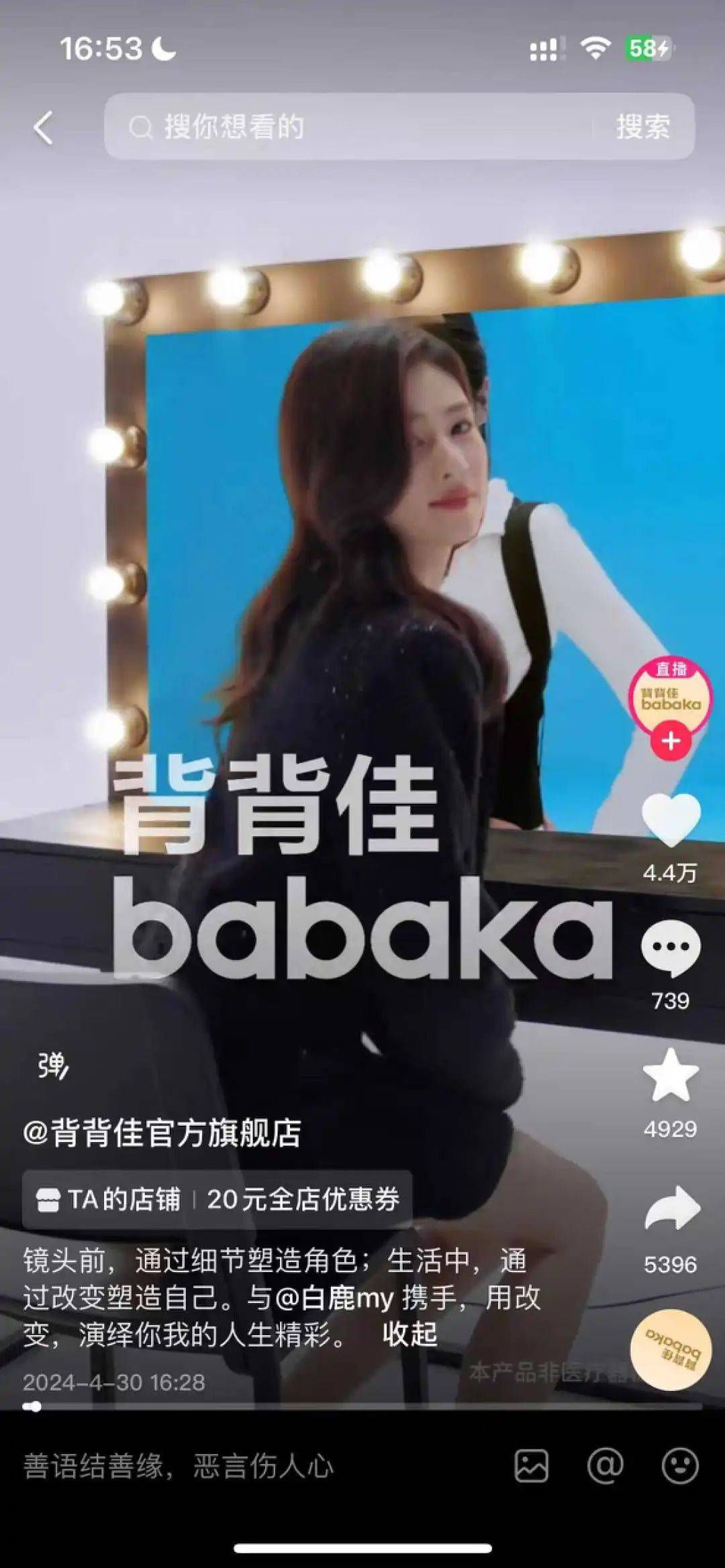
Task: Open the @白鹿my mention
Action: [334, 1298]
